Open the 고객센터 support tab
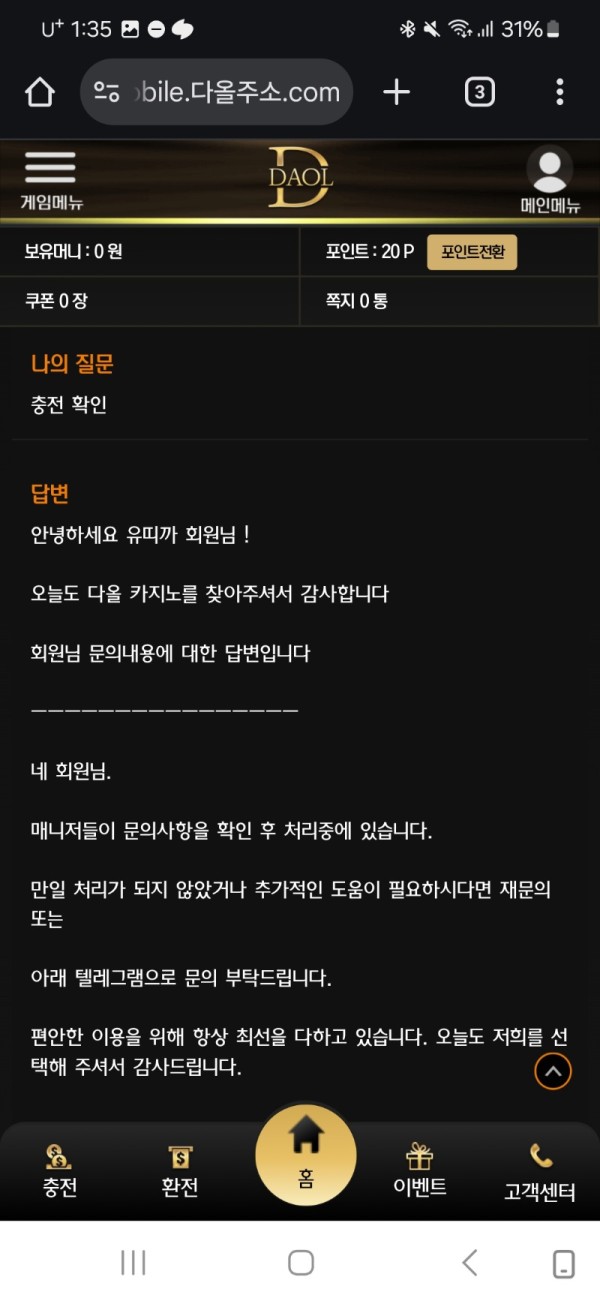Viewport: 600px width, 1301px height. pos(540,1173)
